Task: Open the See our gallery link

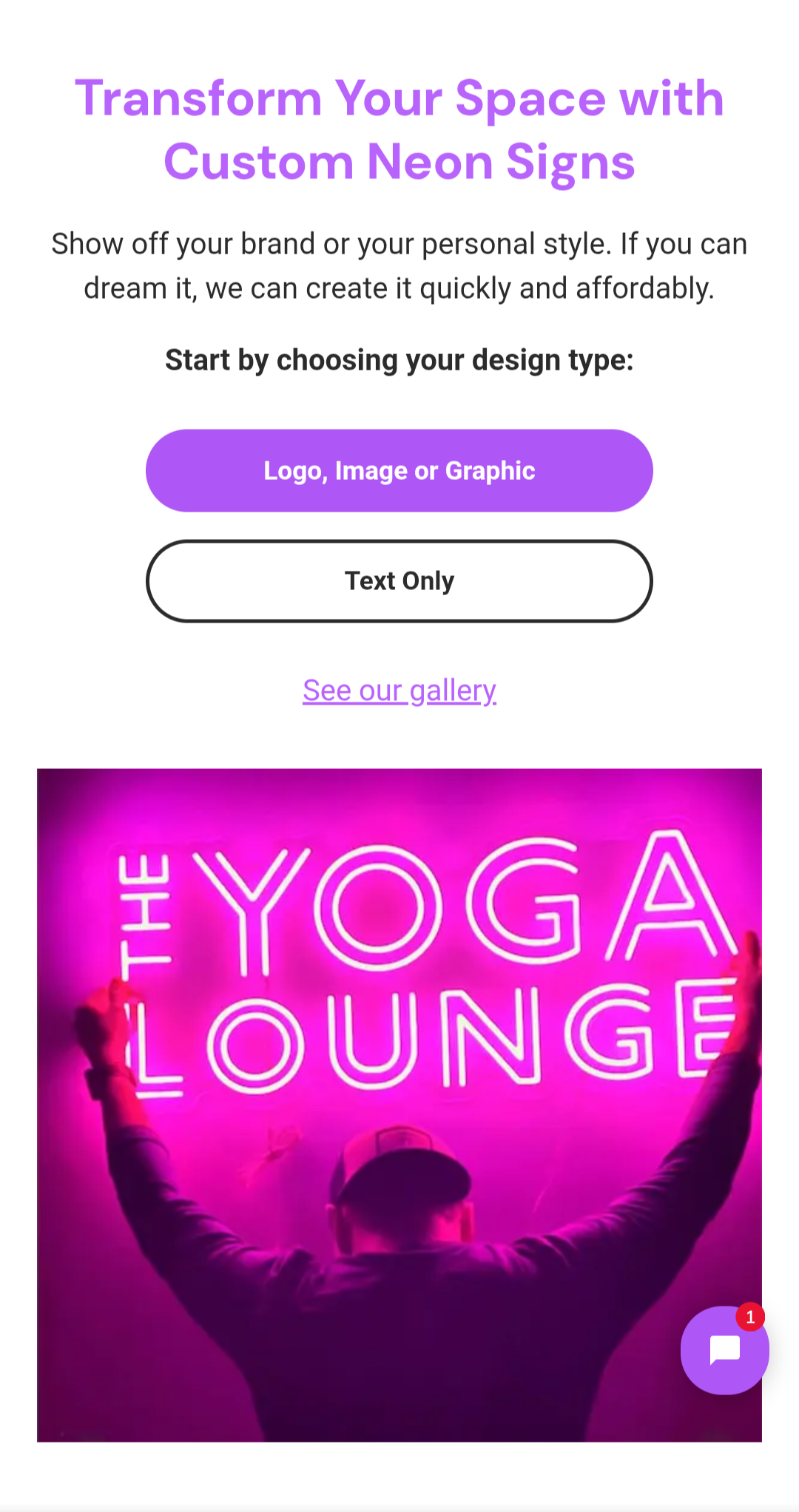Action: pos(399,691)
